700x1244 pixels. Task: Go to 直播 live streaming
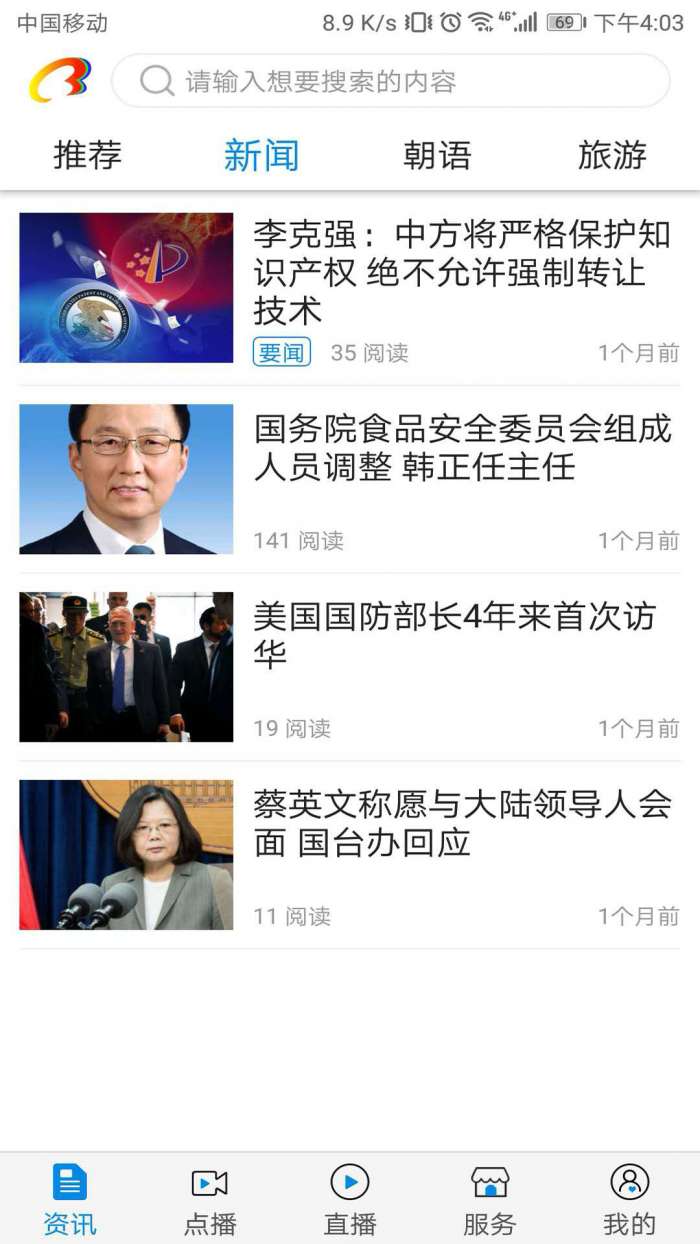pos(350,1199)
